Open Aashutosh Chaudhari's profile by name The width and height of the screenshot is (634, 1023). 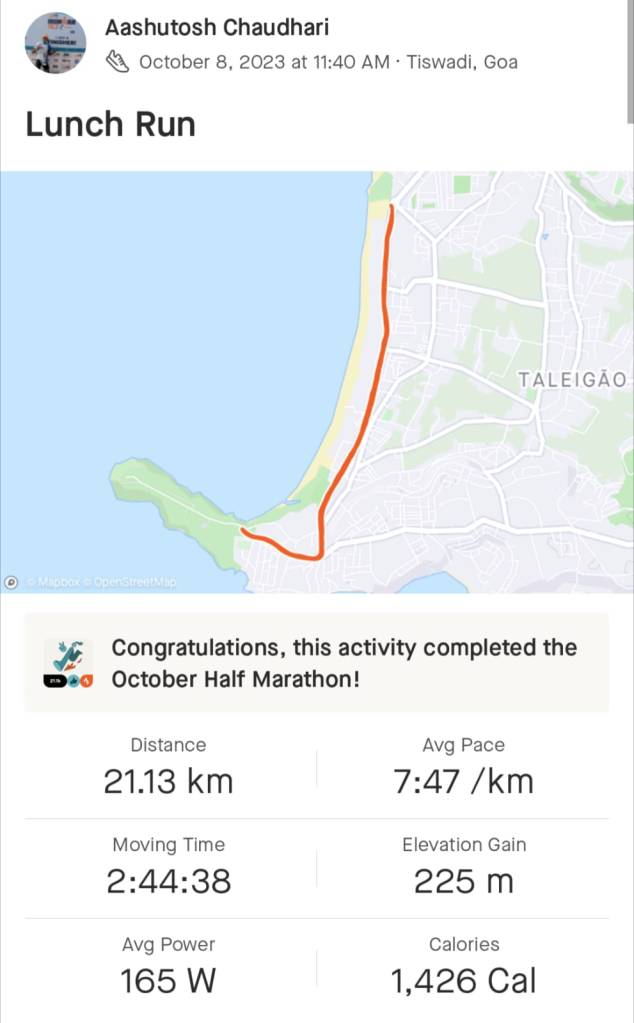tap(217, 27)
